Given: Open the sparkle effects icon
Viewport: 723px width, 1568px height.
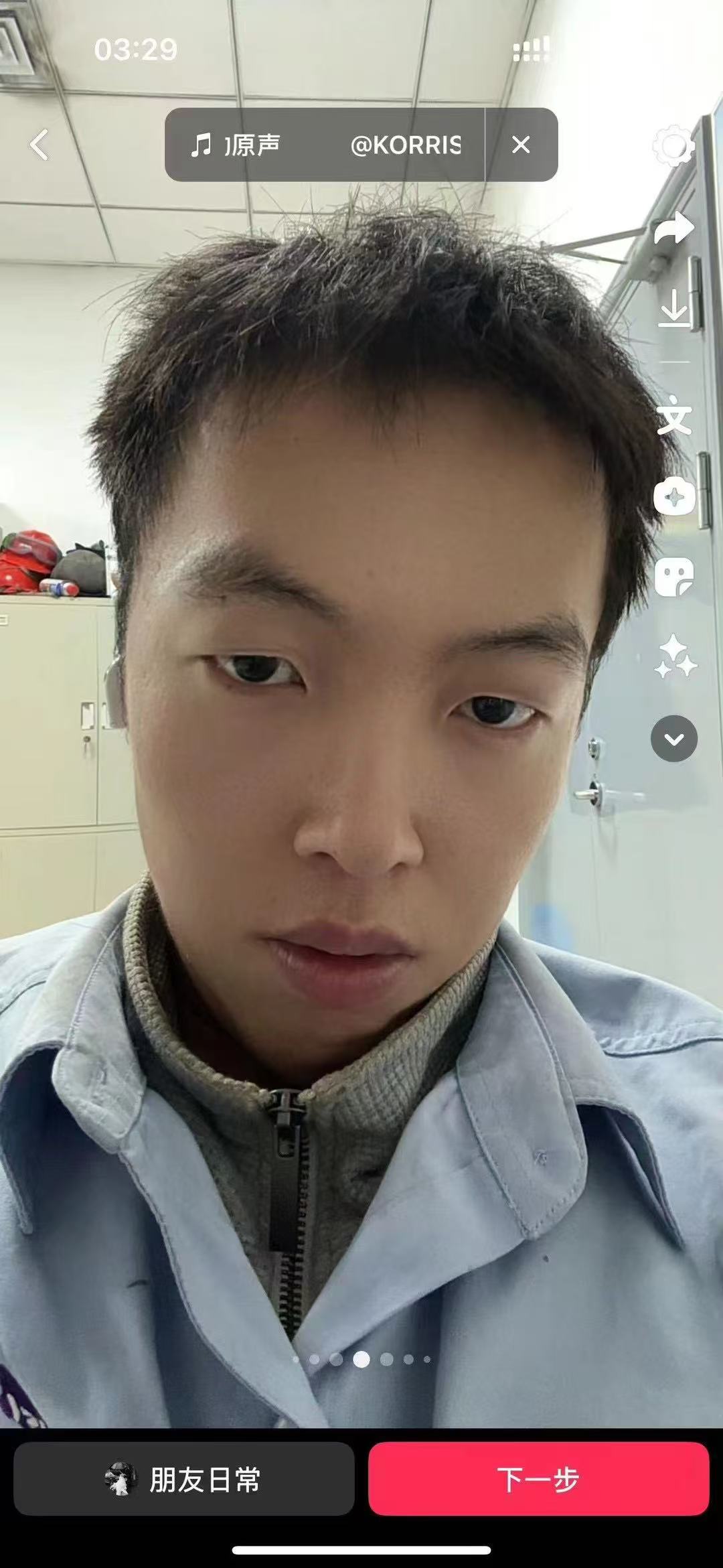Looking at the screenshot, I should tap(674, 657).
